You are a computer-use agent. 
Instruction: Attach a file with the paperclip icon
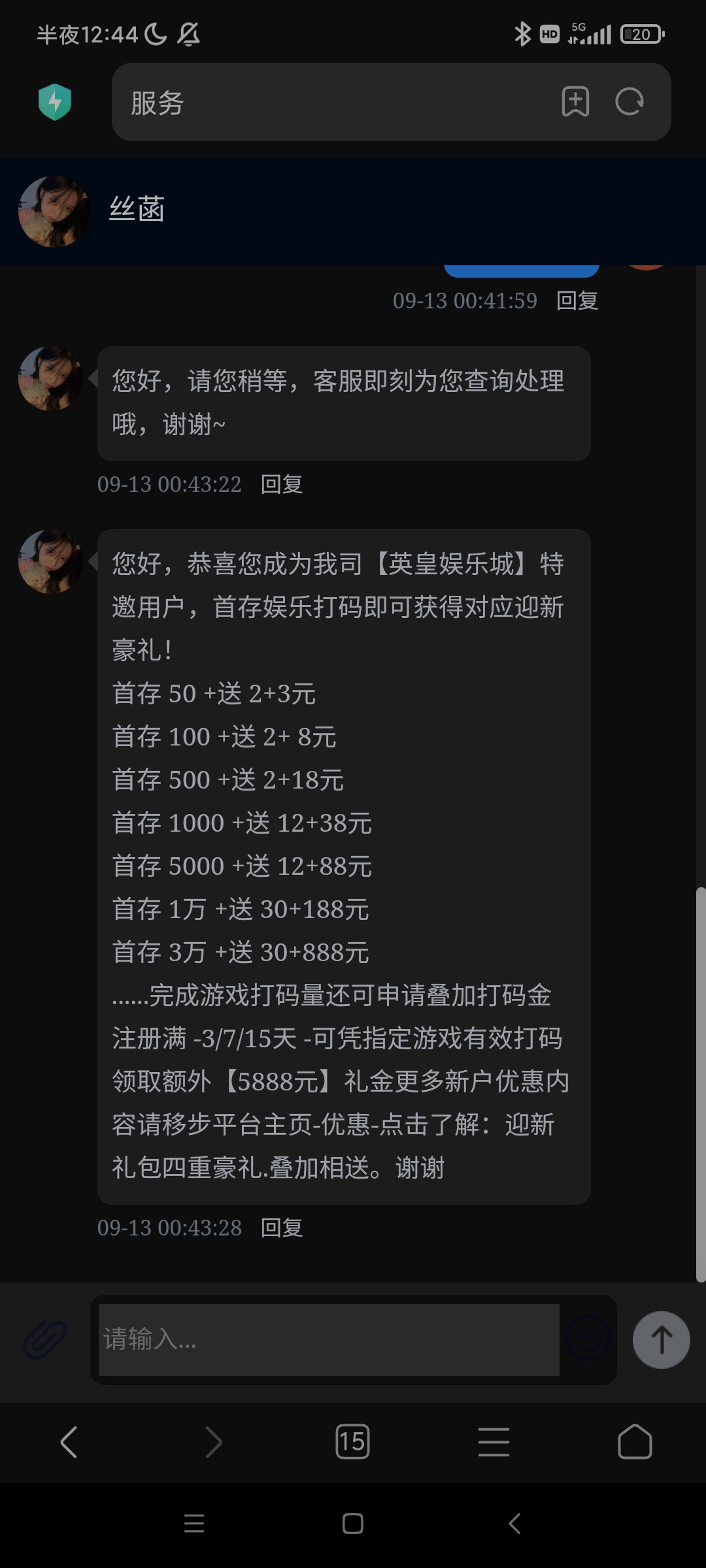click(x=45, y=1339)
